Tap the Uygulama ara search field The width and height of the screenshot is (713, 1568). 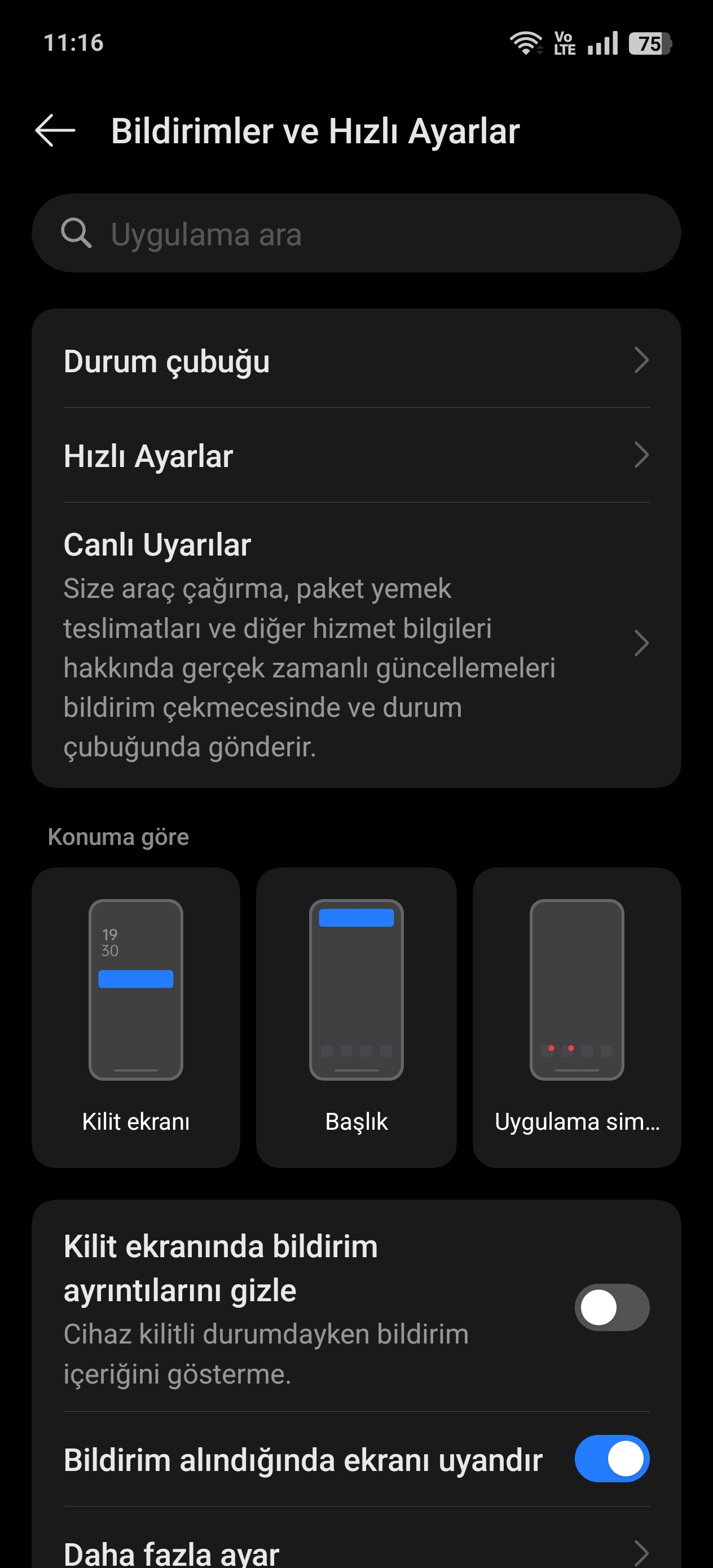pyautogui.click(x=355, y=234)
